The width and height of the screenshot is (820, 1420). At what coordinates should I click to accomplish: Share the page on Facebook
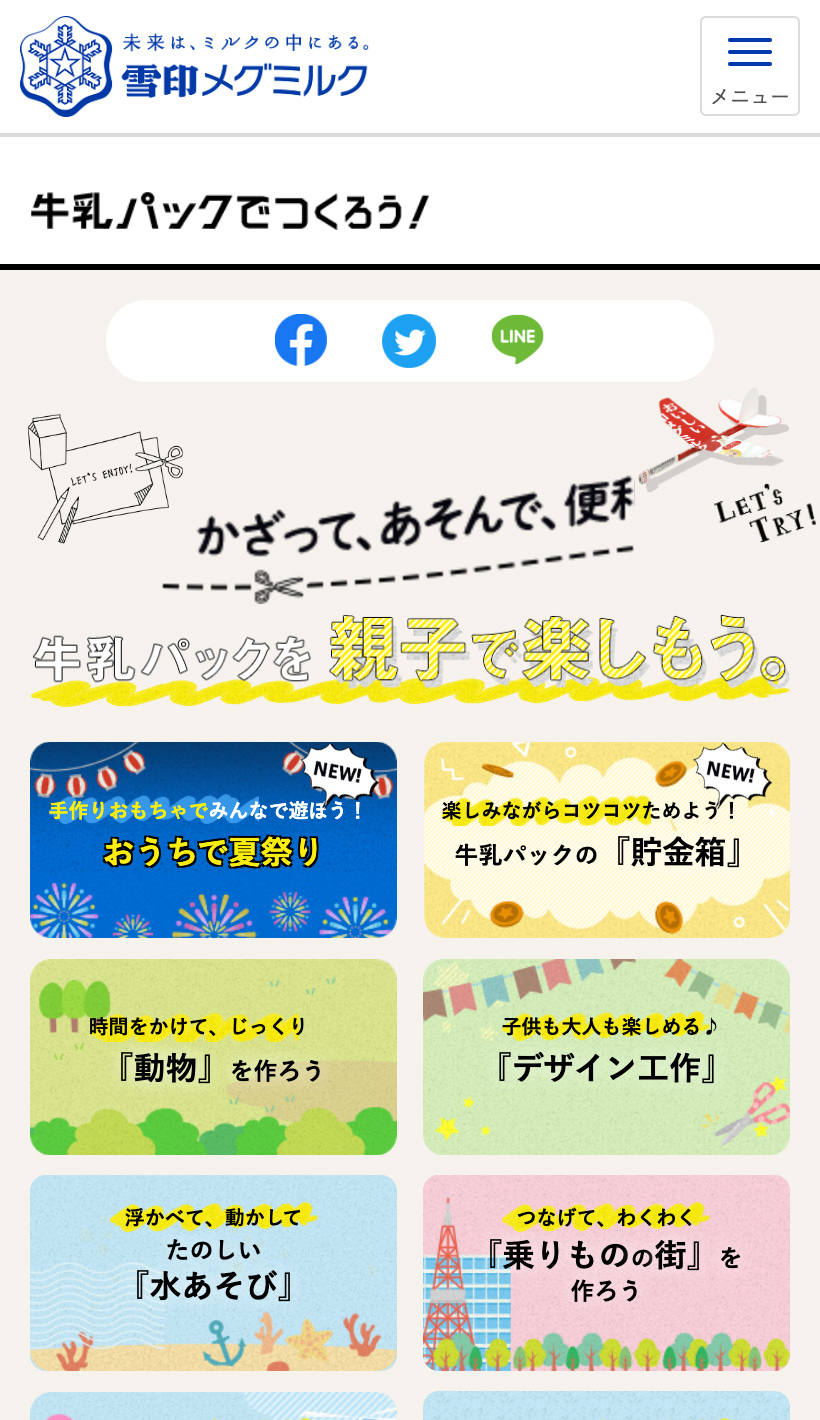click(301, 340)
